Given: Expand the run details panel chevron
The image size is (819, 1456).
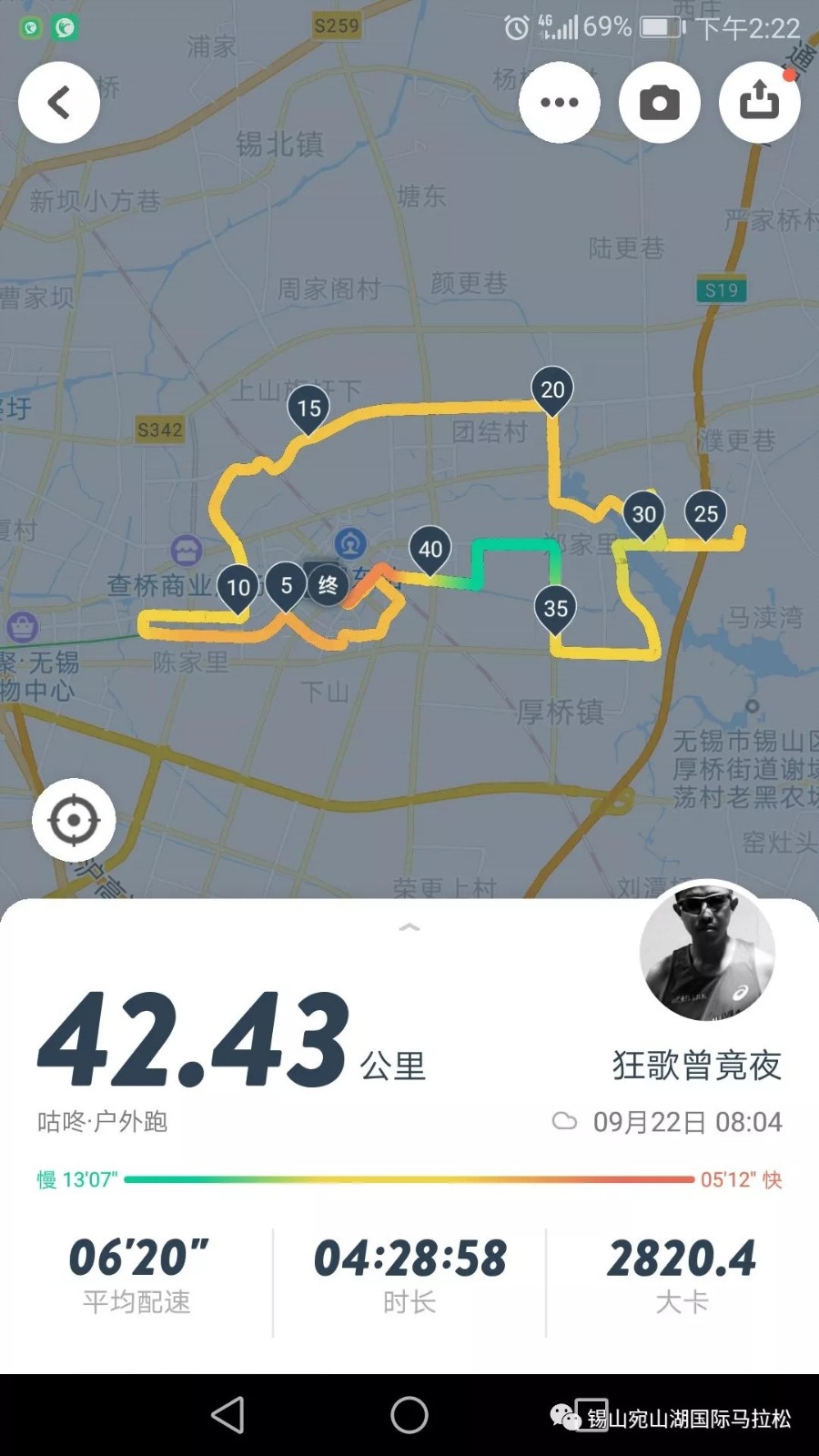Looking at the screenshot, I should coord(409,927).
